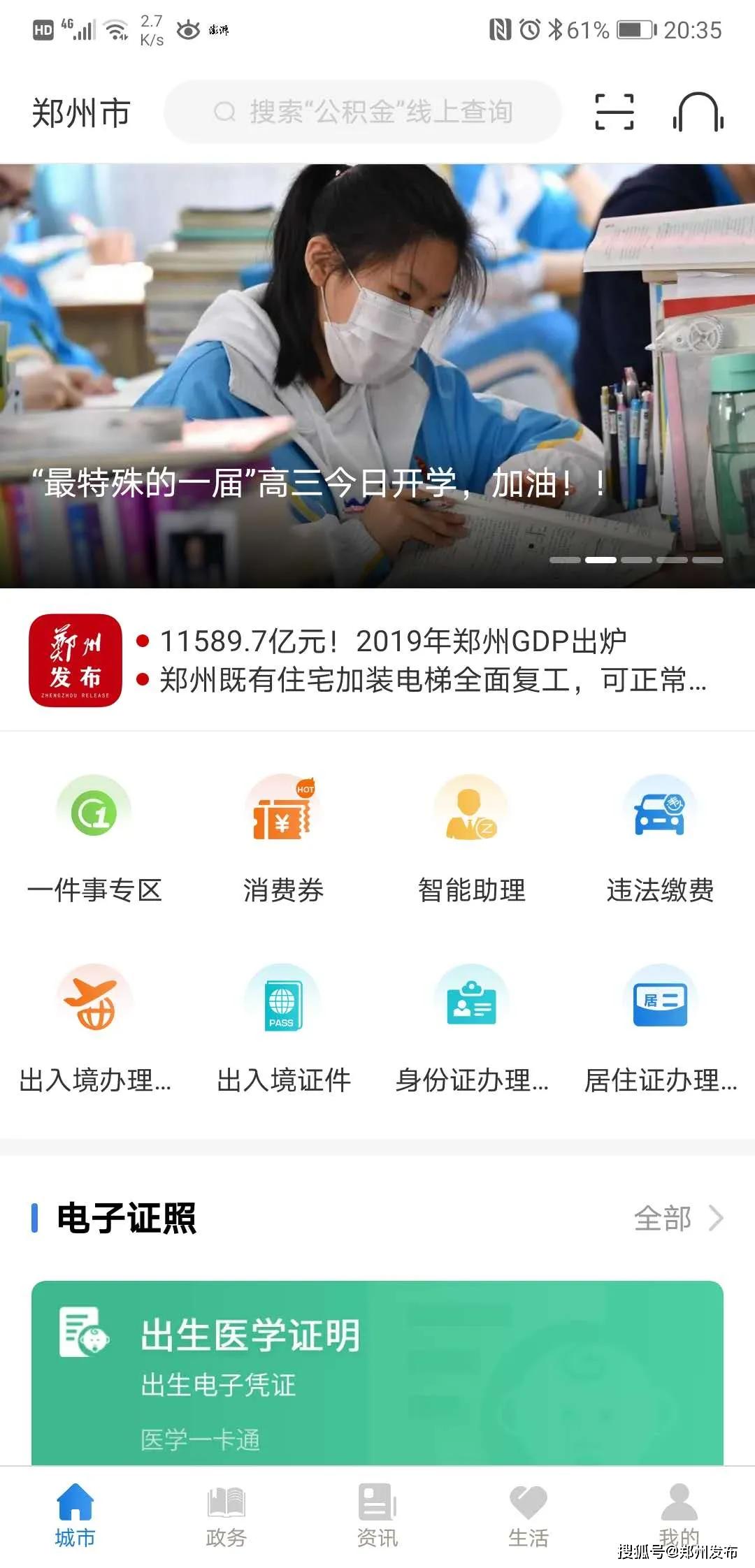Image resolution: width=755 pixels, height=1568 pixels.
Task: Open 出入境证件 documents
Action: point(283,1027)
